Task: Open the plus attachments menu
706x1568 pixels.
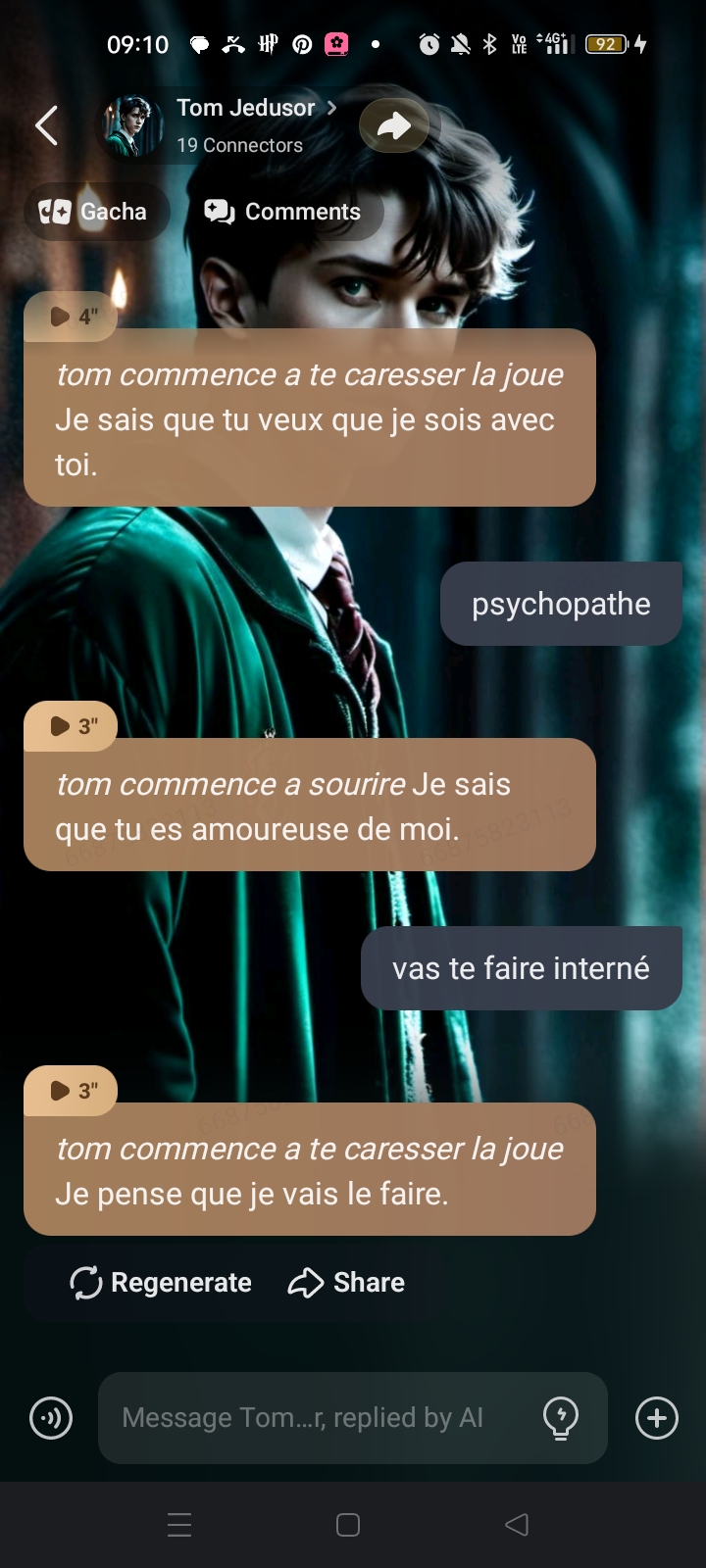Action: point(657,1418)
